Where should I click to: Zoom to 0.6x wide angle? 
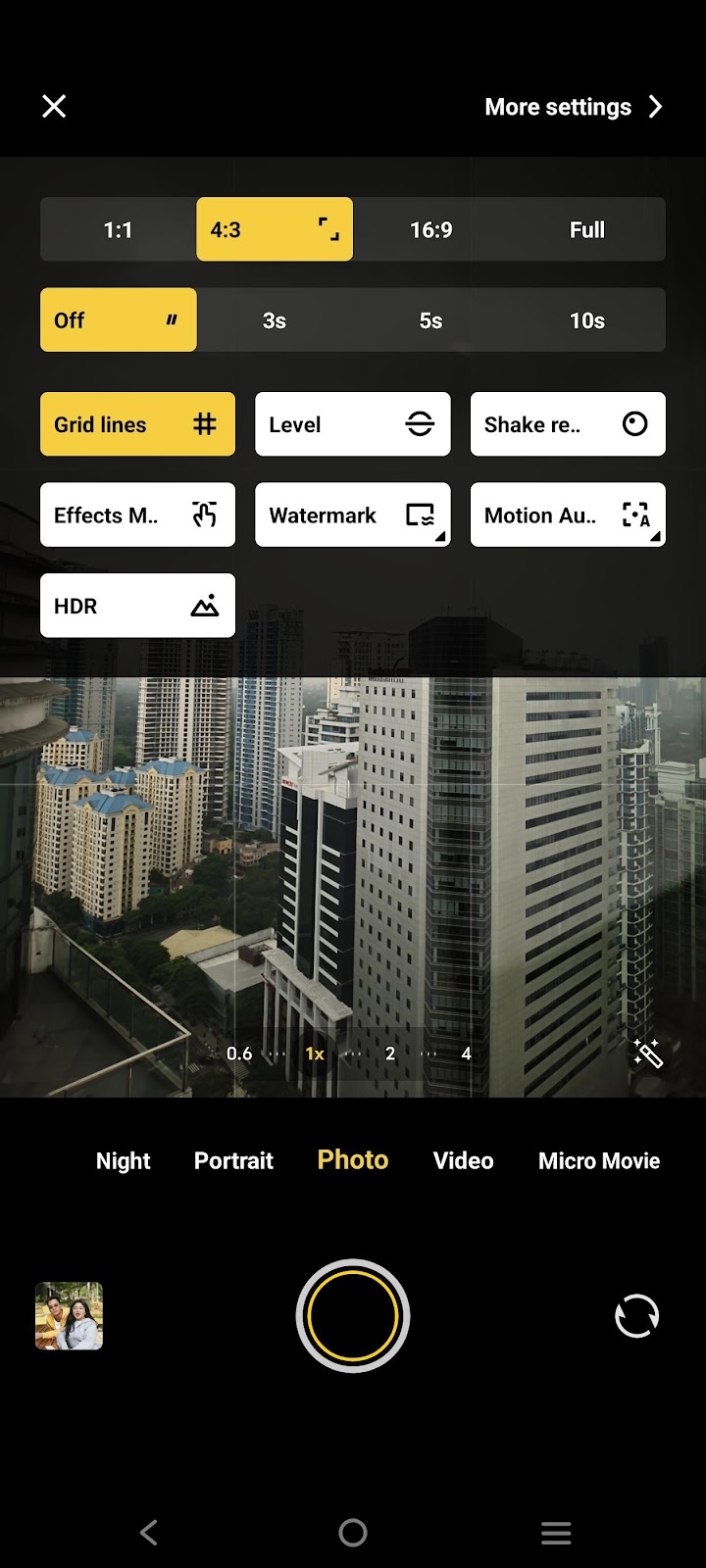(239, 1053)
